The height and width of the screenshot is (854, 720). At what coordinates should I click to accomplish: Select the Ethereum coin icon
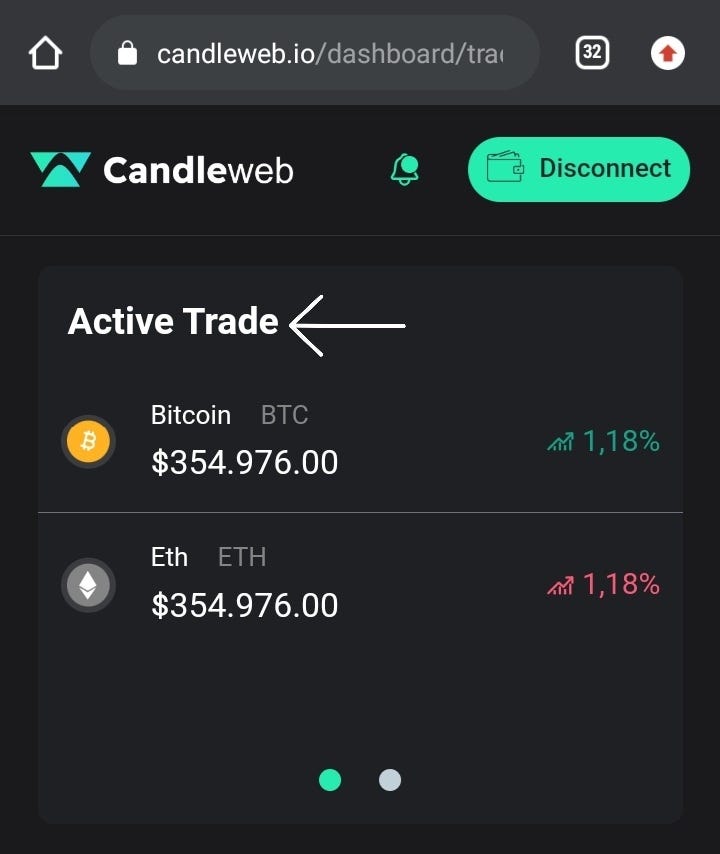click(88, 584)
